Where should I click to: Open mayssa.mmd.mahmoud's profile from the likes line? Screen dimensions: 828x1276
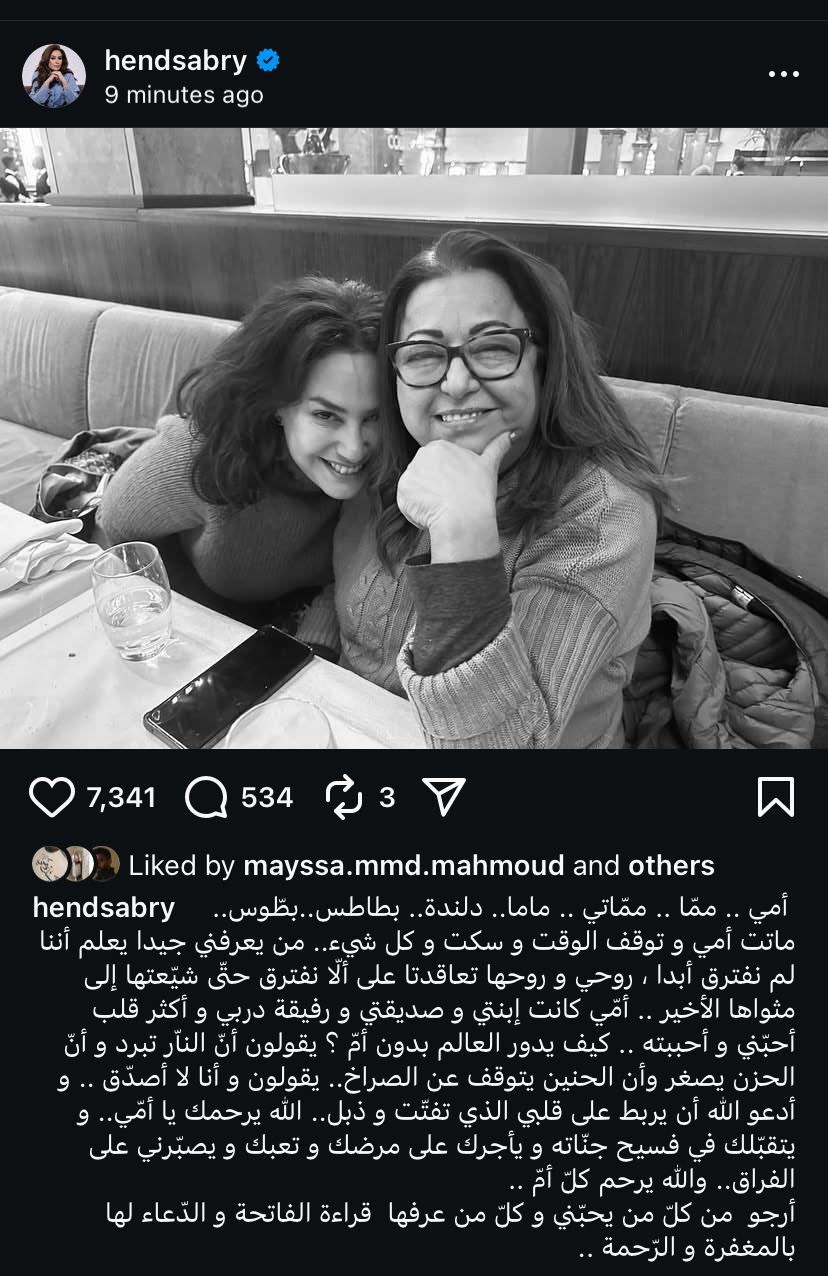click(x=403, y=865)
